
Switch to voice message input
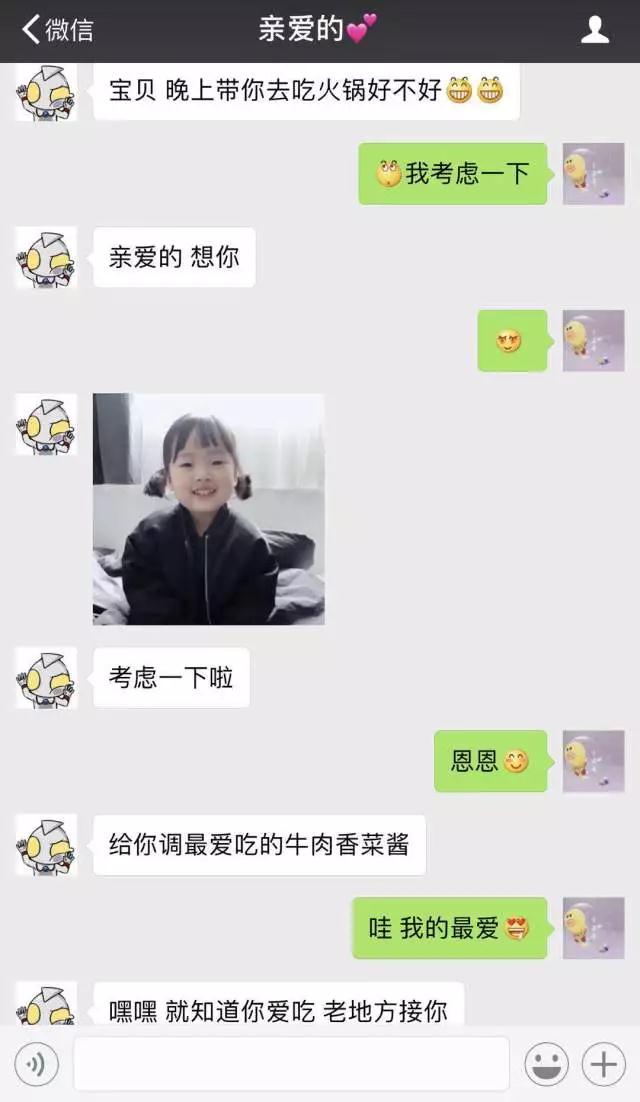tap(36, 1064)
